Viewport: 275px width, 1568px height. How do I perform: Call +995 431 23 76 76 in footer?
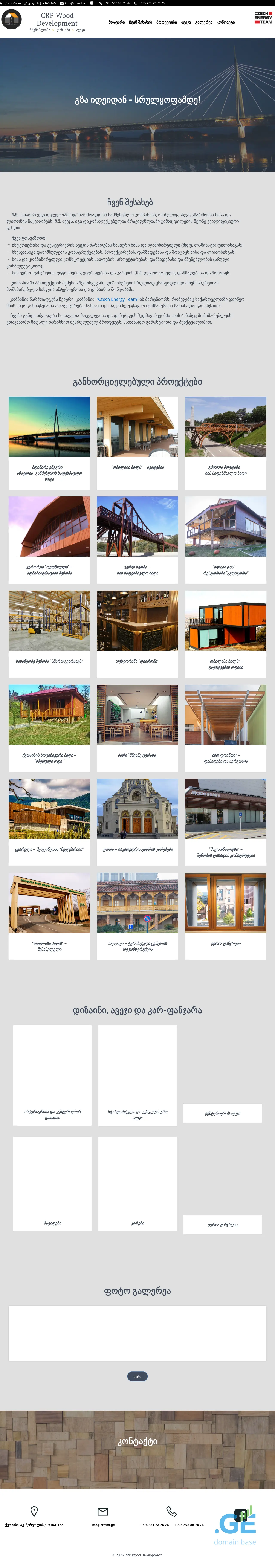pyautogui.click(x=154, y=1525)
